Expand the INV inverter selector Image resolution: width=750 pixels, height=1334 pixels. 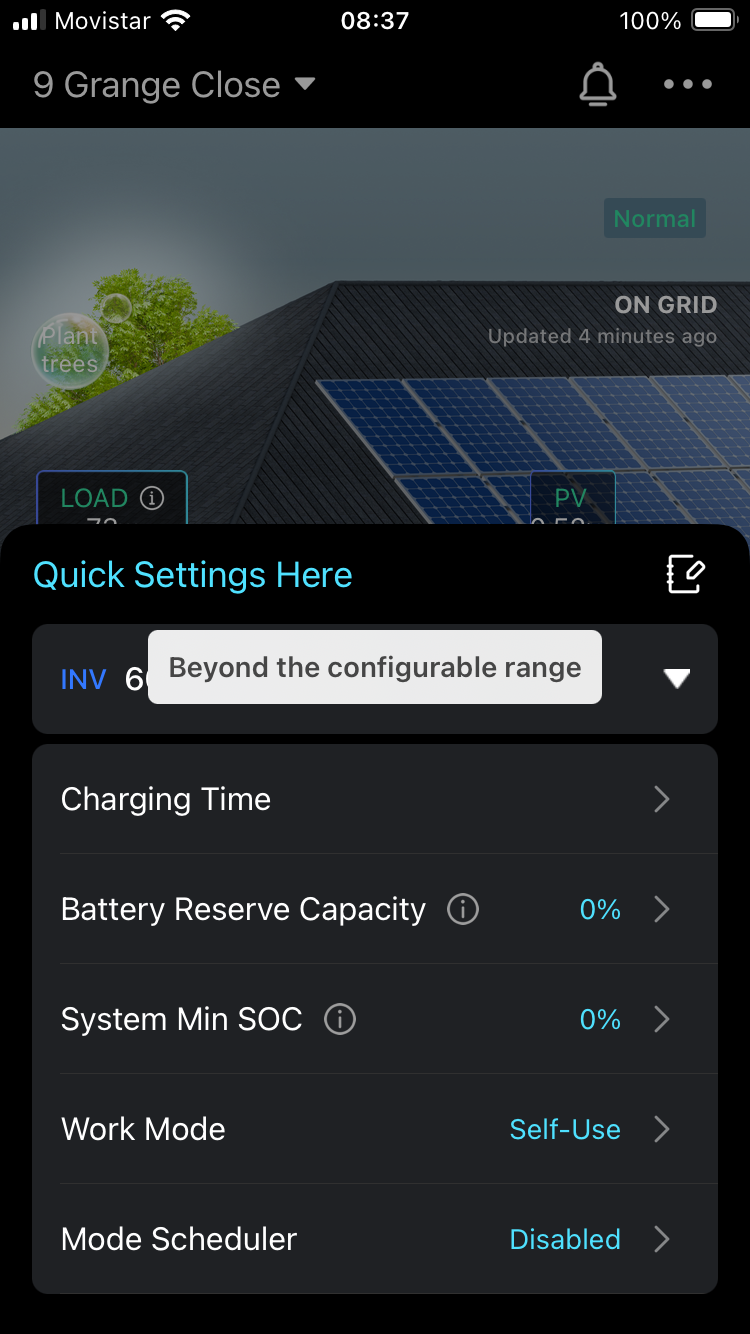pyautogui.click(x=677, y=679)
